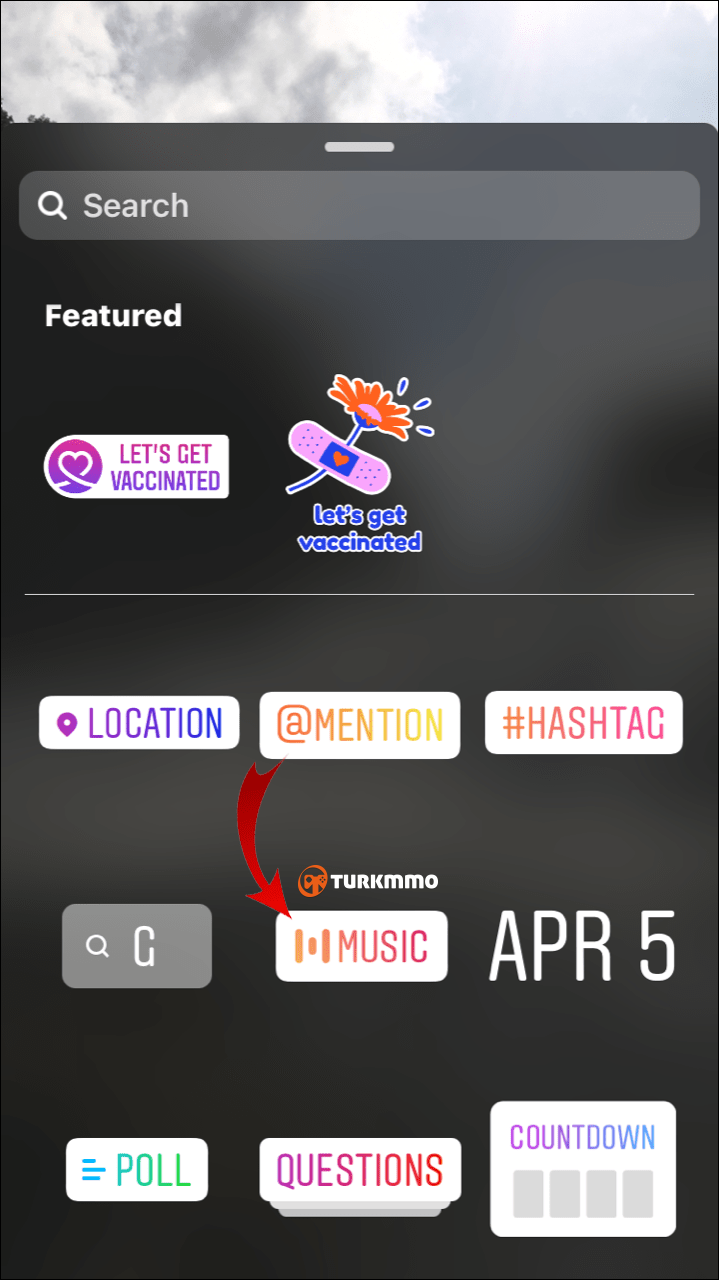The image size is (719, 1280).
Task: Add the Countdown sticker
Action: [583, 1169]
